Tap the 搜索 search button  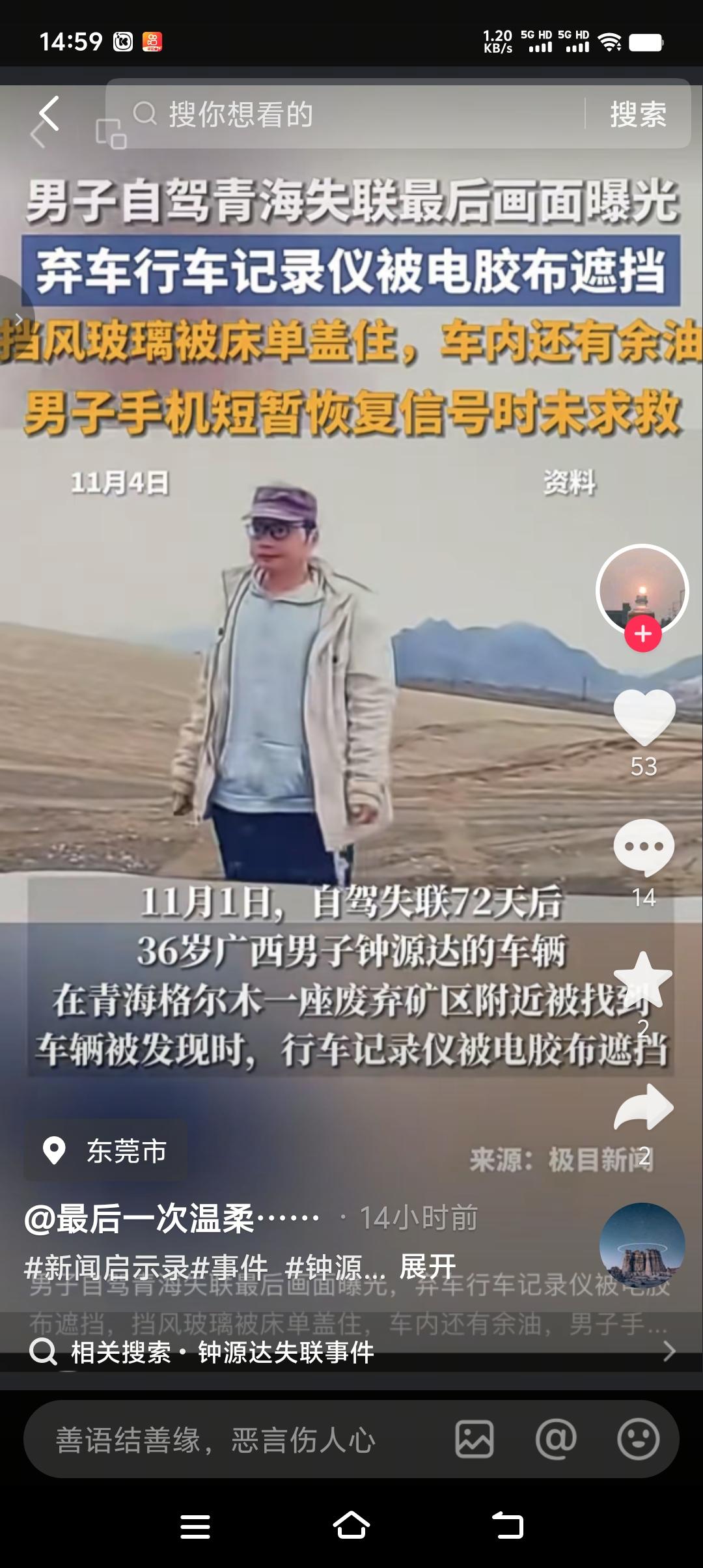tap(639, 112)
